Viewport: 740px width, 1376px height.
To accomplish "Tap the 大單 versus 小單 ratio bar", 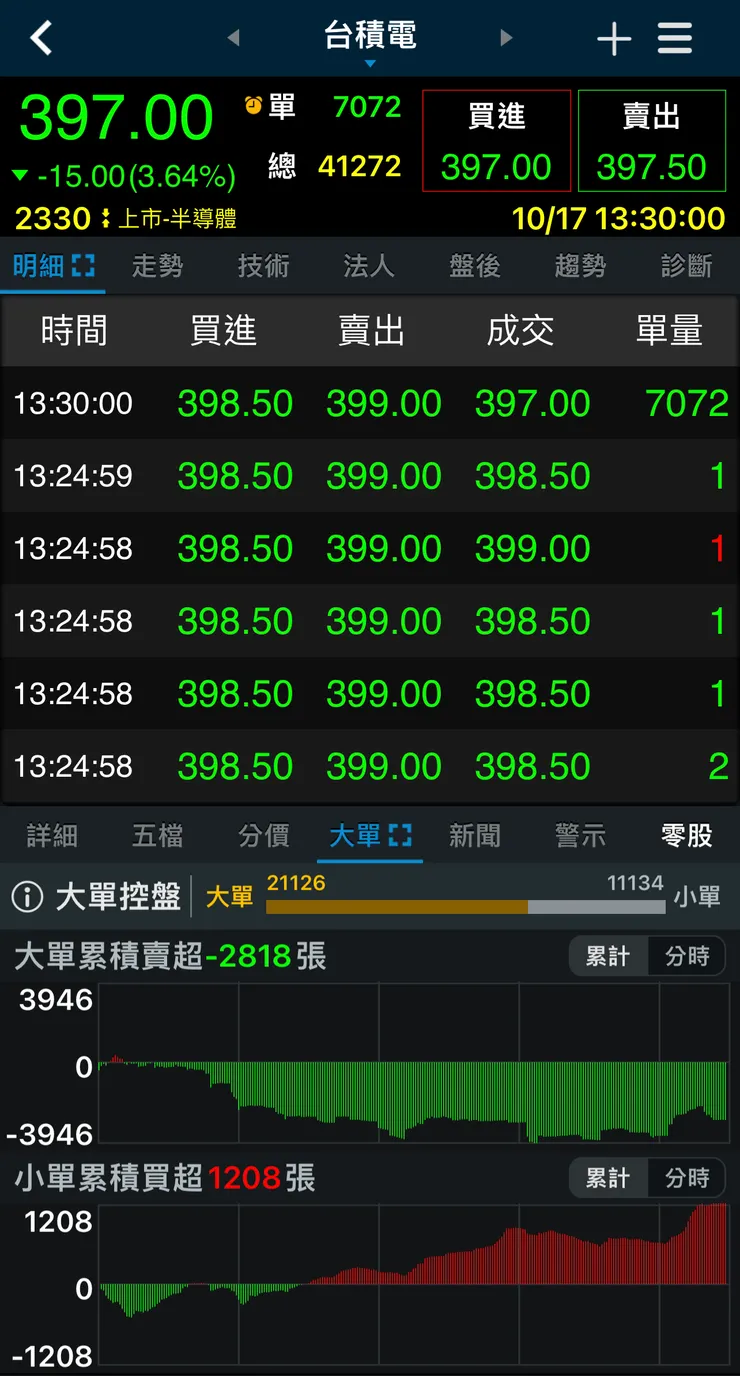I will tap(465, 903).
